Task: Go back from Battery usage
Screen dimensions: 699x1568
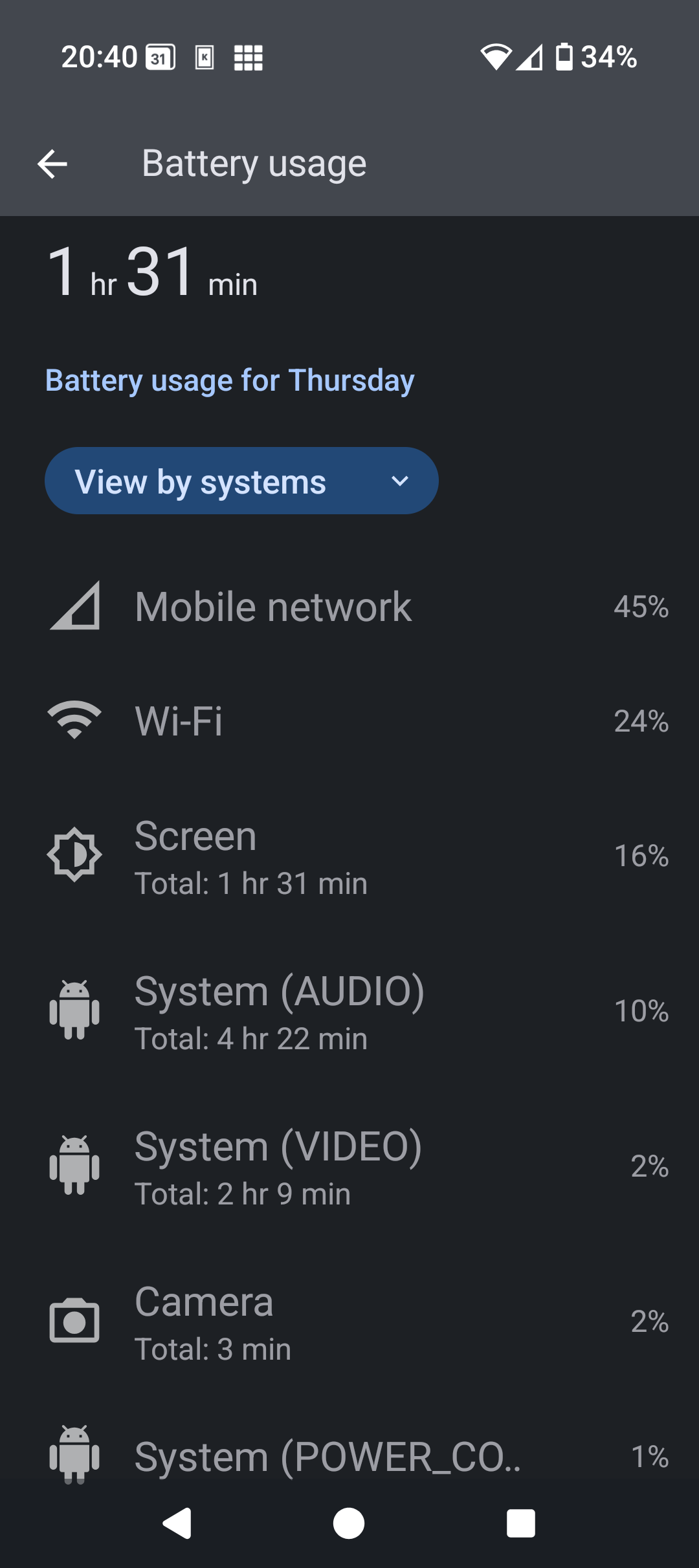Action: pos(52,164)
